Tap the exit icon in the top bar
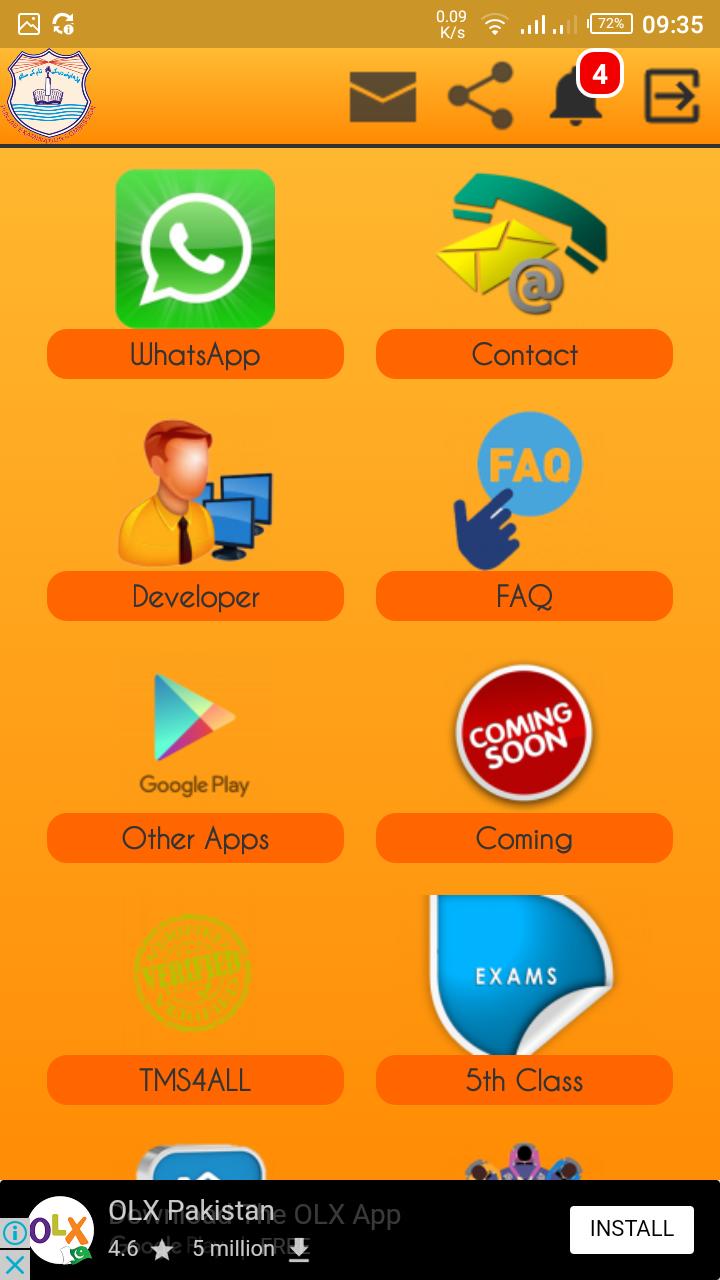720x1280 pixels. pos(671,96)
